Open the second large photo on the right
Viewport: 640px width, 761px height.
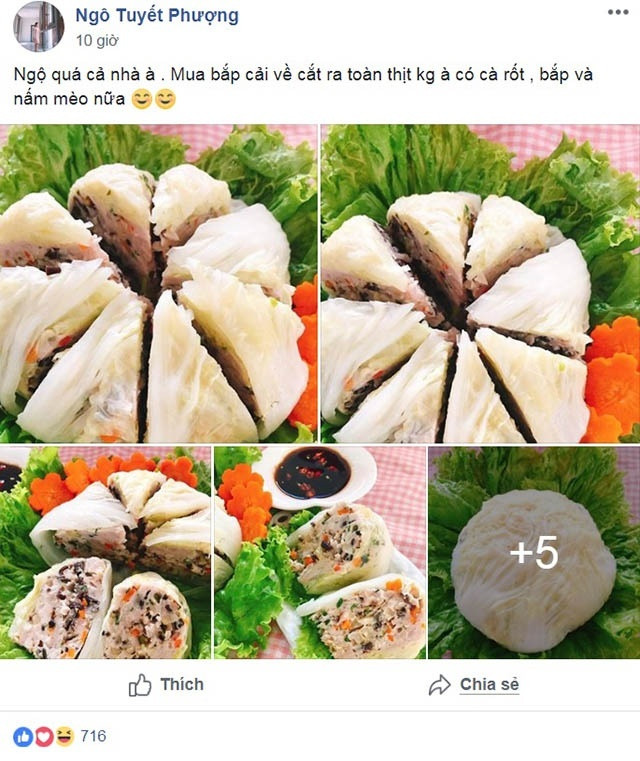[480, 283]
